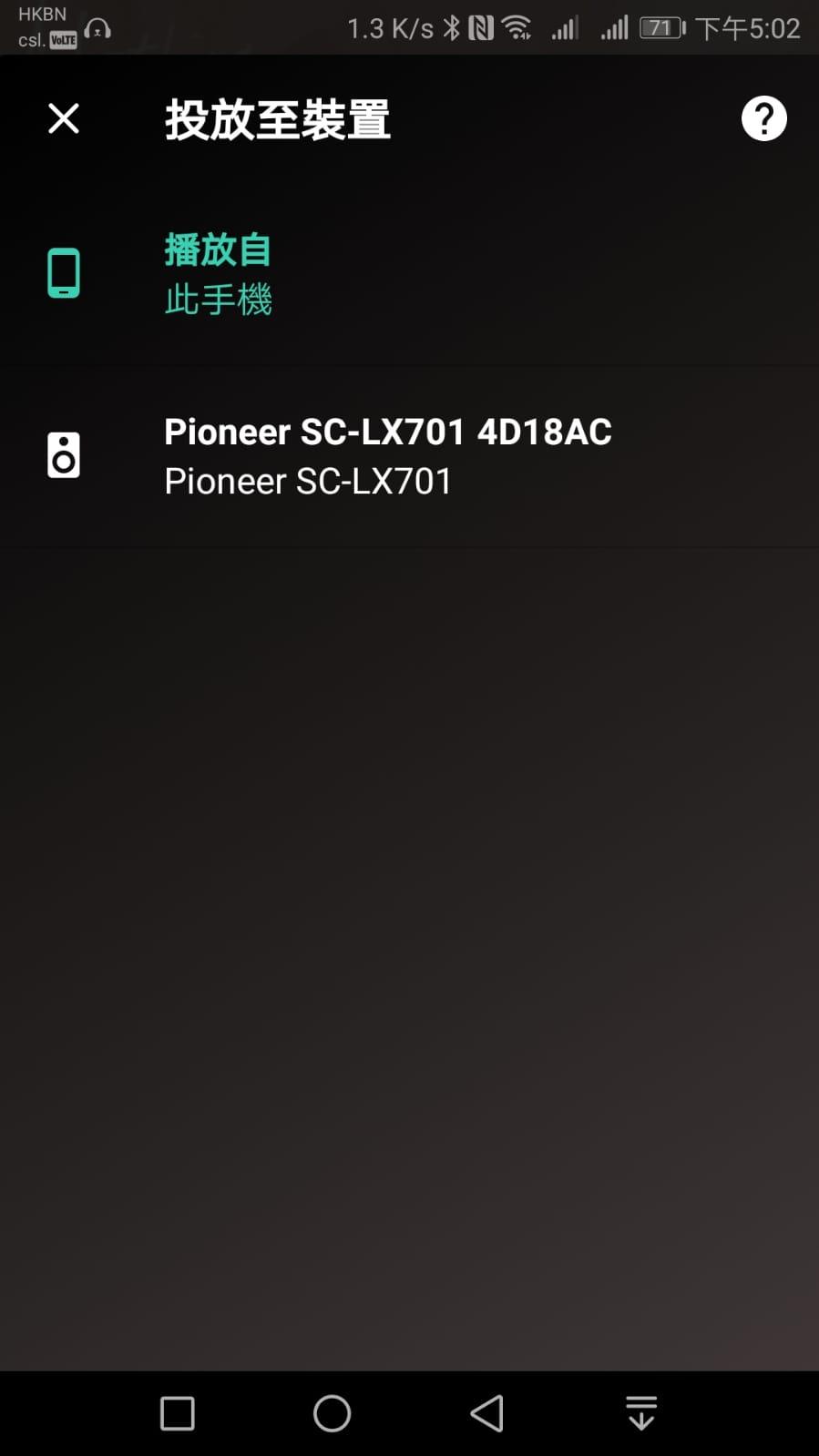The height and width of the screenshot is (1456, 819).
Task: Open the help question mark icon
Action: [x=763, y=118]
